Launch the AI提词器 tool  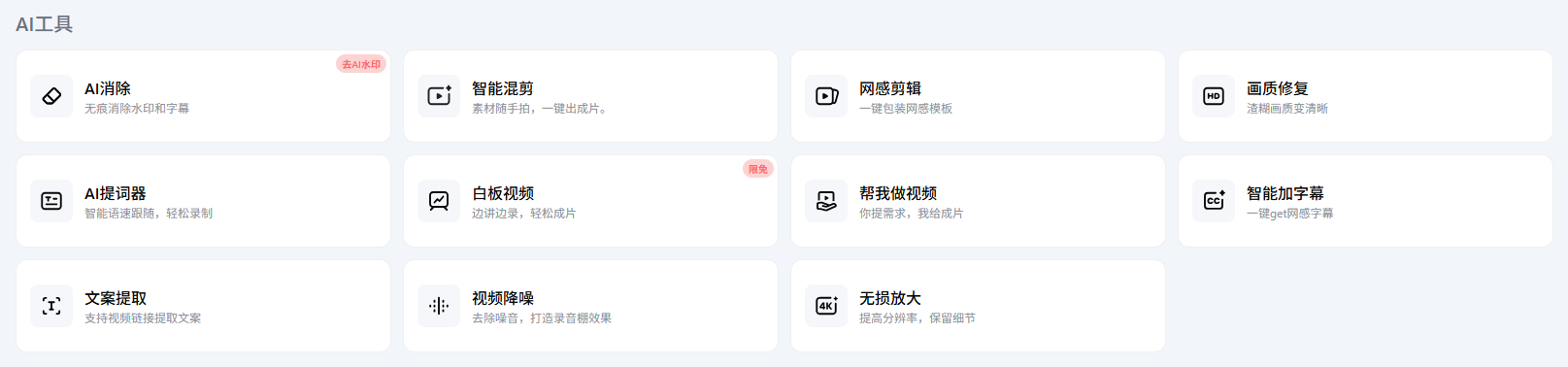click(x=203, y=201)
